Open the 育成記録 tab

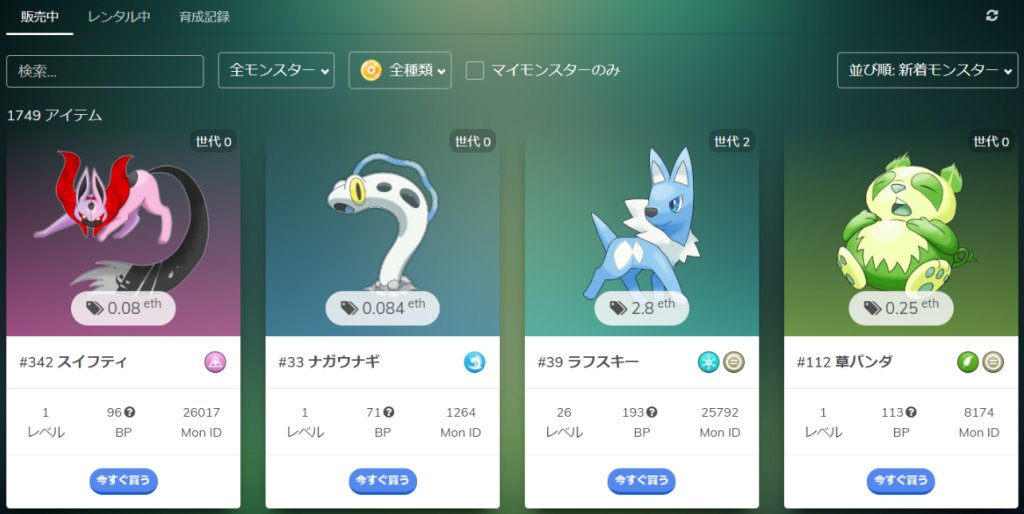204,17
